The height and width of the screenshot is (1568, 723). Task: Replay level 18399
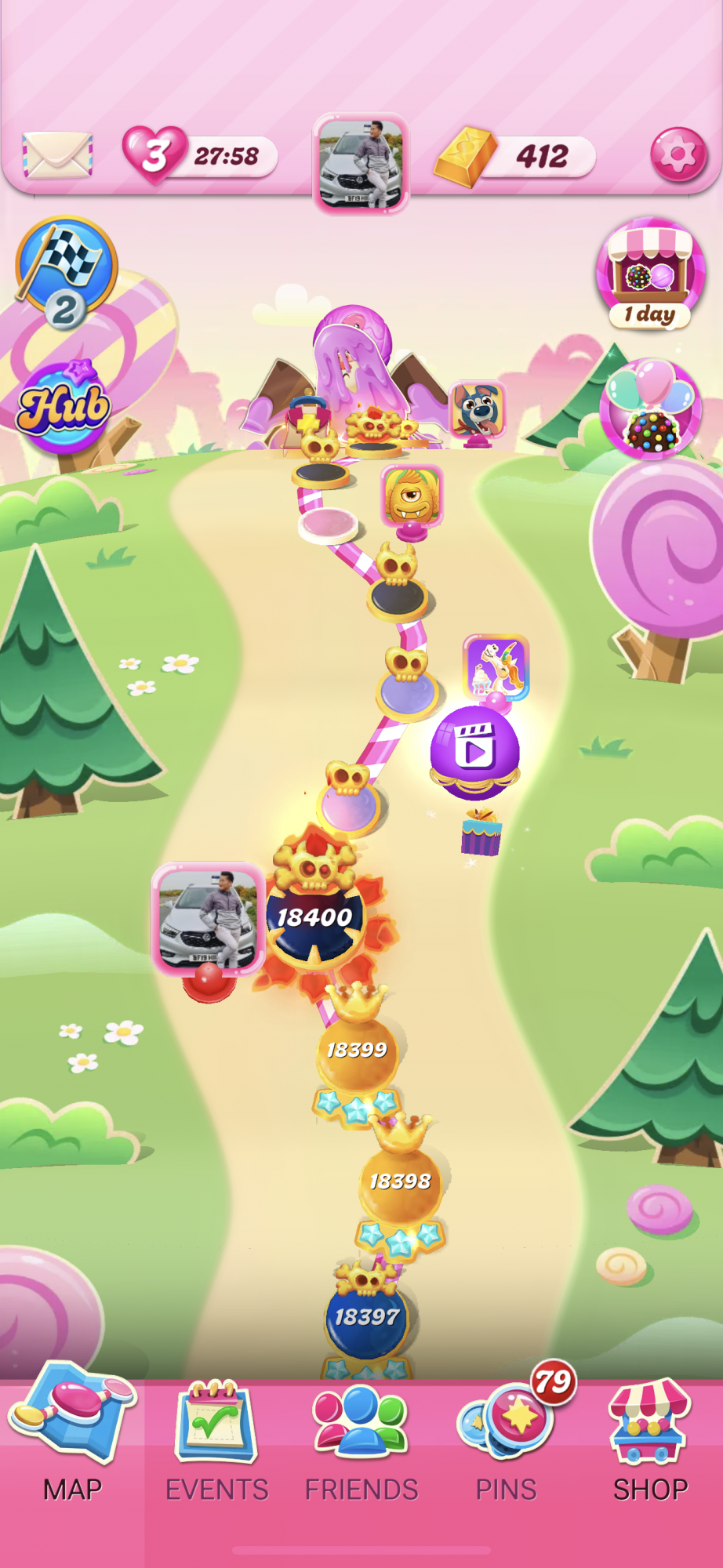click(x=357, y=1049)
